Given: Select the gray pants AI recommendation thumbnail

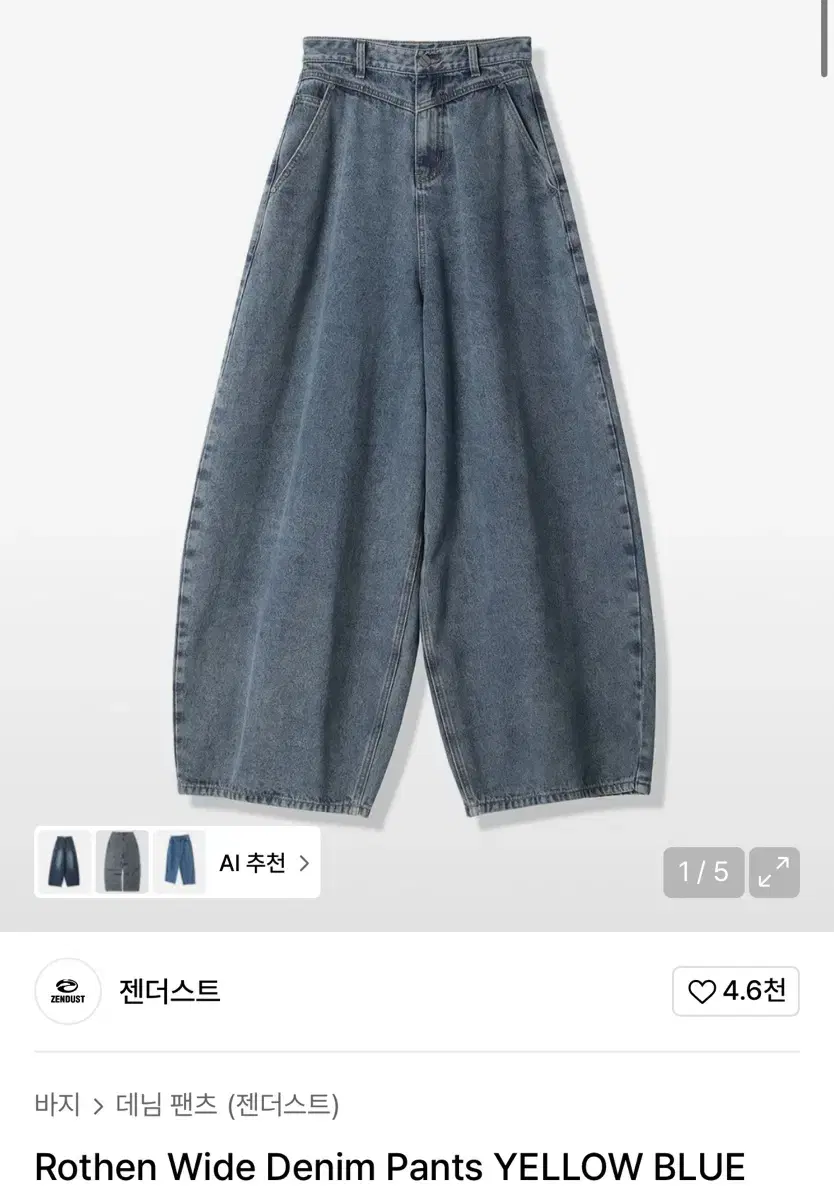Looking at the screenshot, I should tap(120, 862).
